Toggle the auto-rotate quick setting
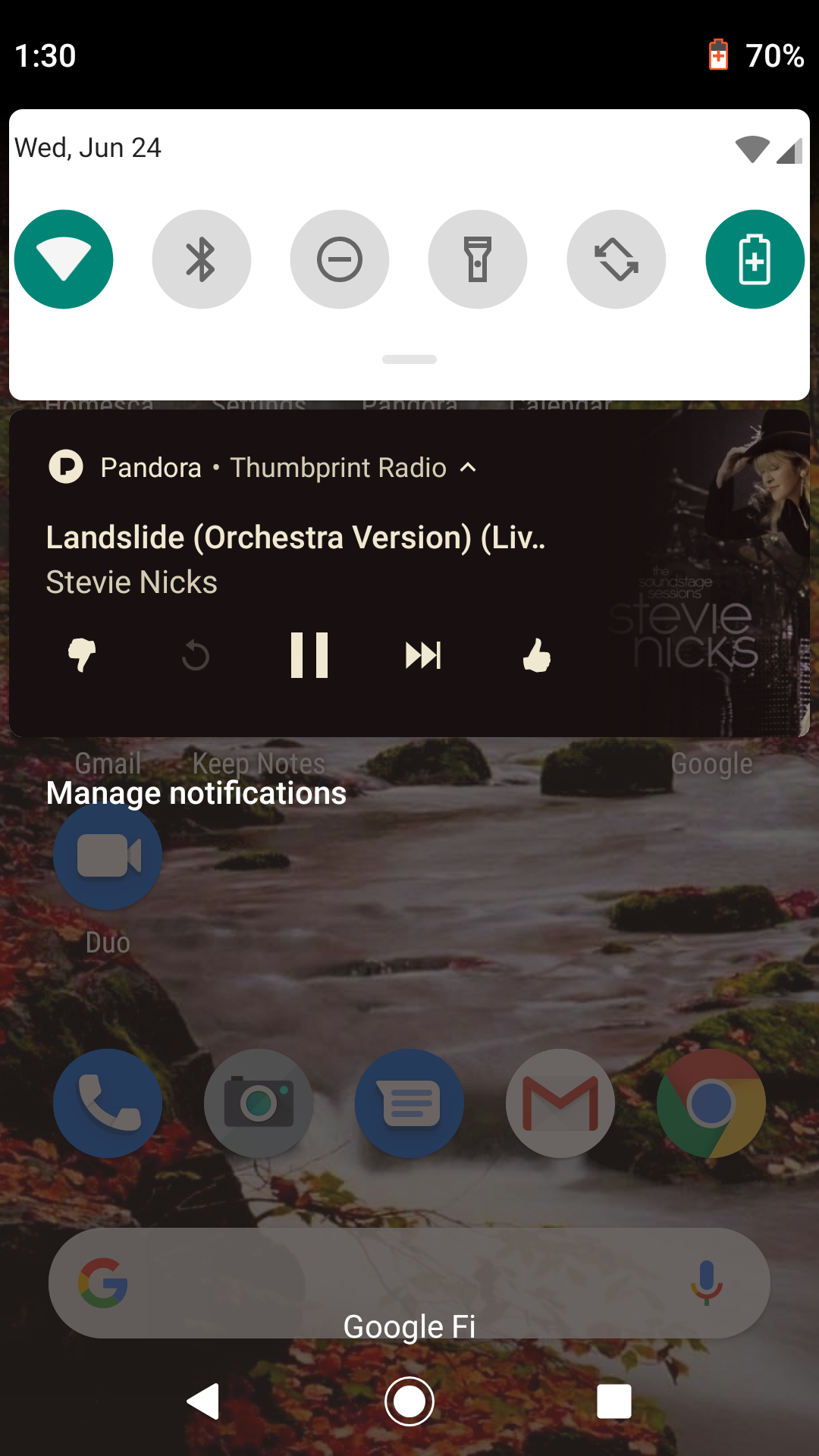 point(616,259)
